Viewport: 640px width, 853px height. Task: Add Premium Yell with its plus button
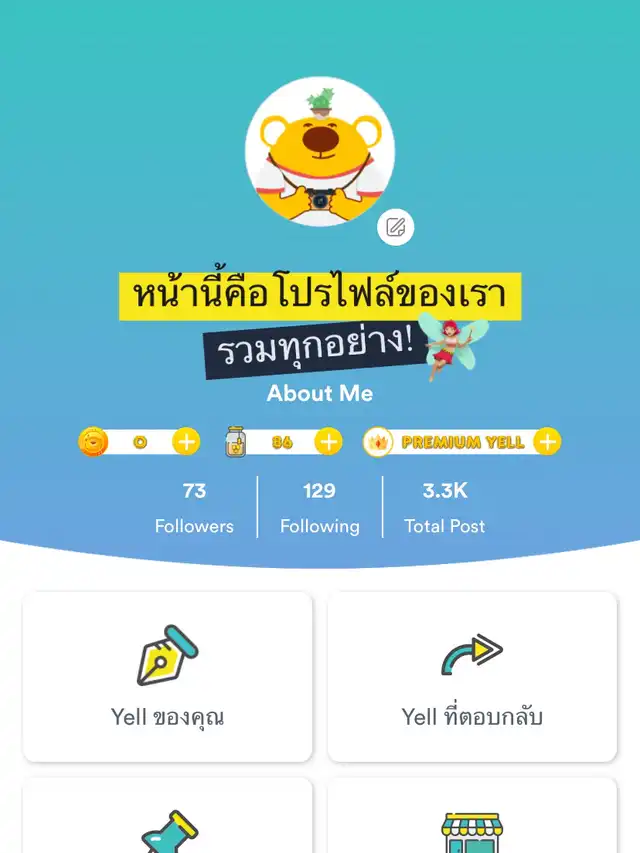pos(546,441)
